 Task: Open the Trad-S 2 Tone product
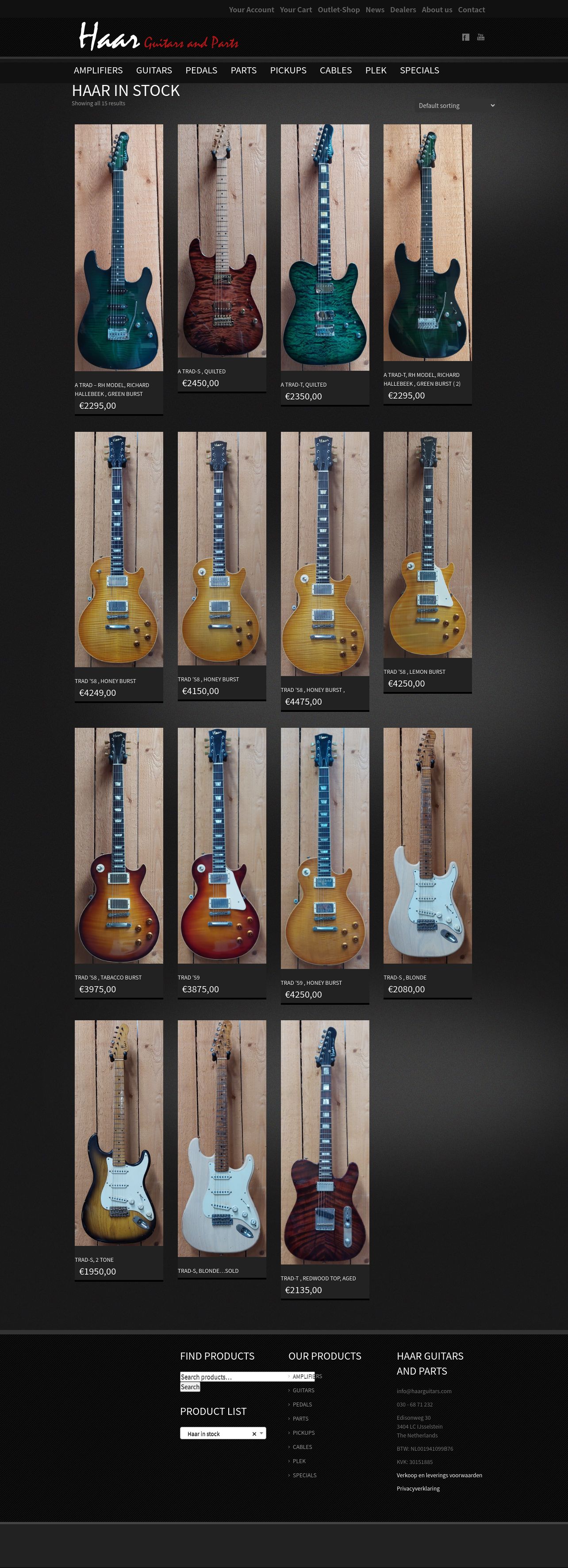click(x=119, y=1133)
